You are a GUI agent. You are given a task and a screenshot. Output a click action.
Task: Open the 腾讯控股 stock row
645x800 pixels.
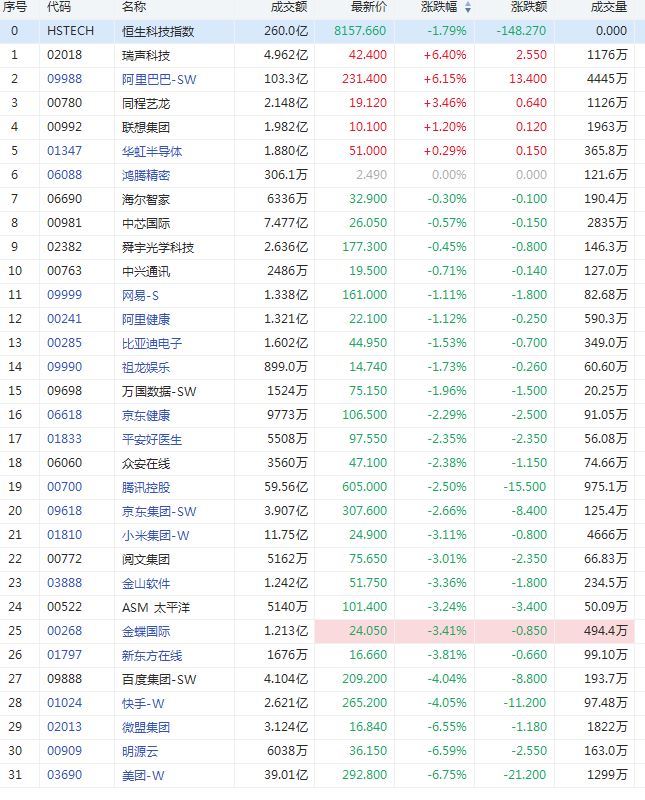point(146,487)
